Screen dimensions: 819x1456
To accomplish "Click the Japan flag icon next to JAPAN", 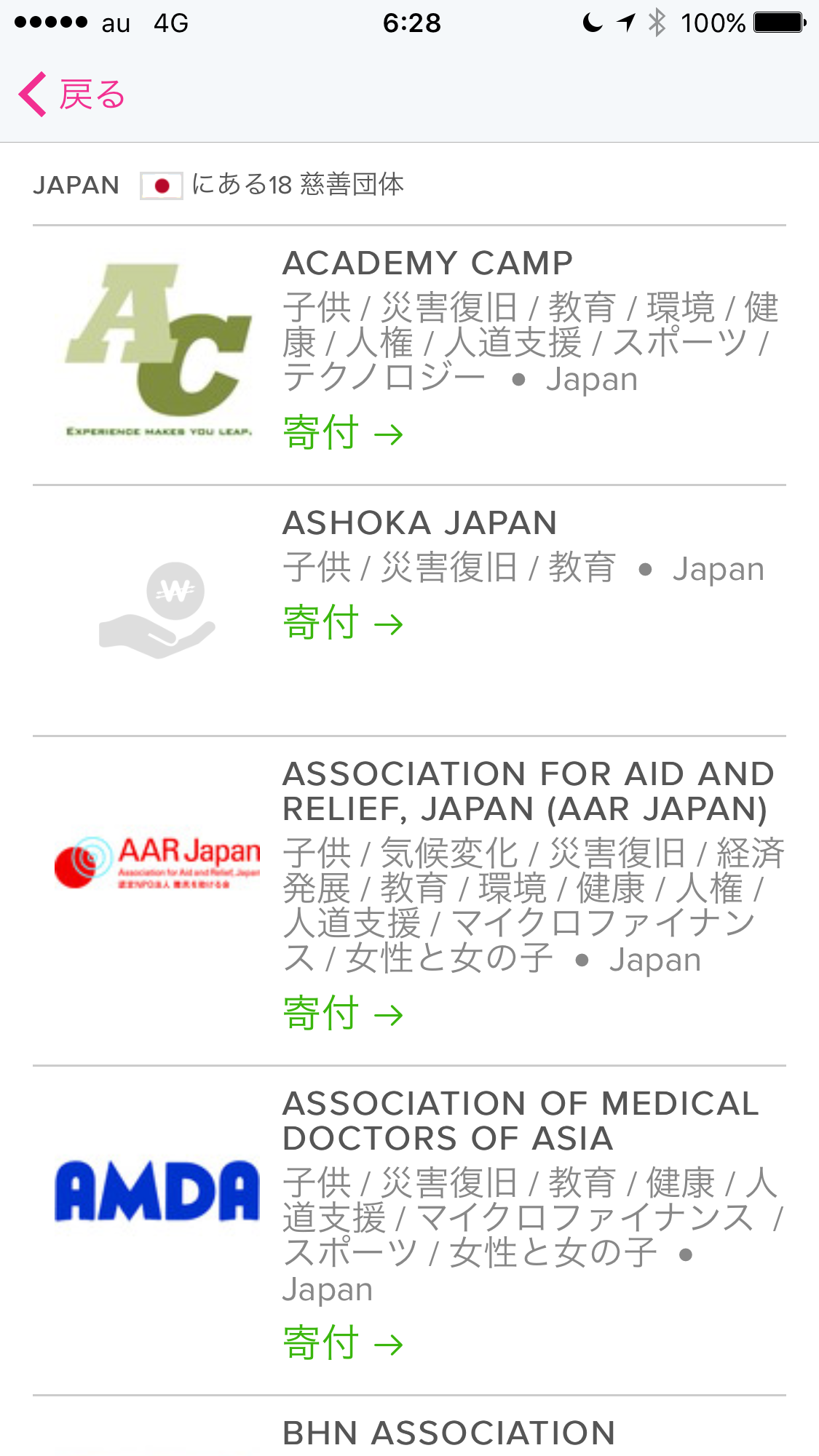I will (159, 186).
